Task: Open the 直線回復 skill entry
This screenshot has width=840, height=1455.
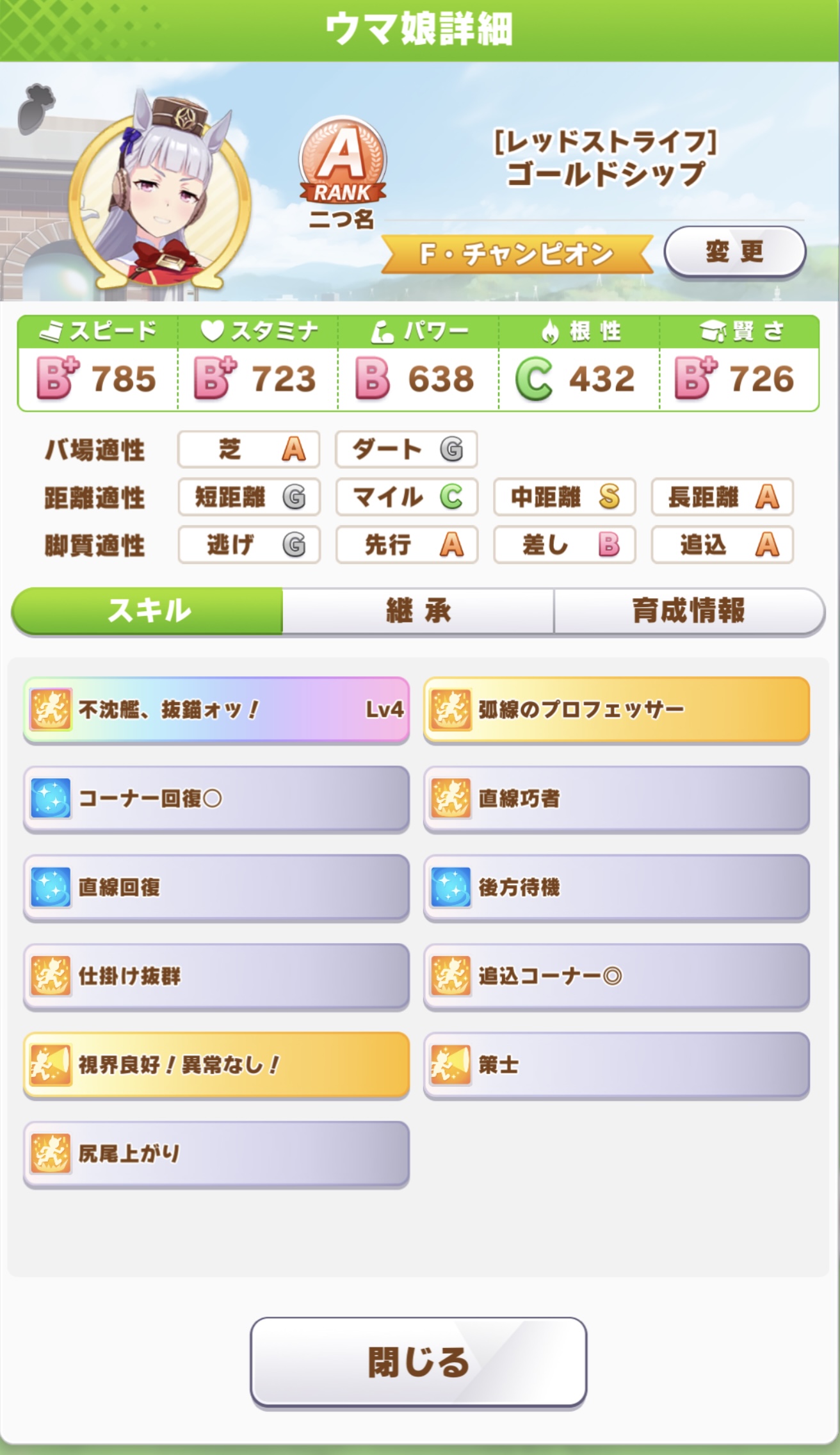Action: (216, 887)
